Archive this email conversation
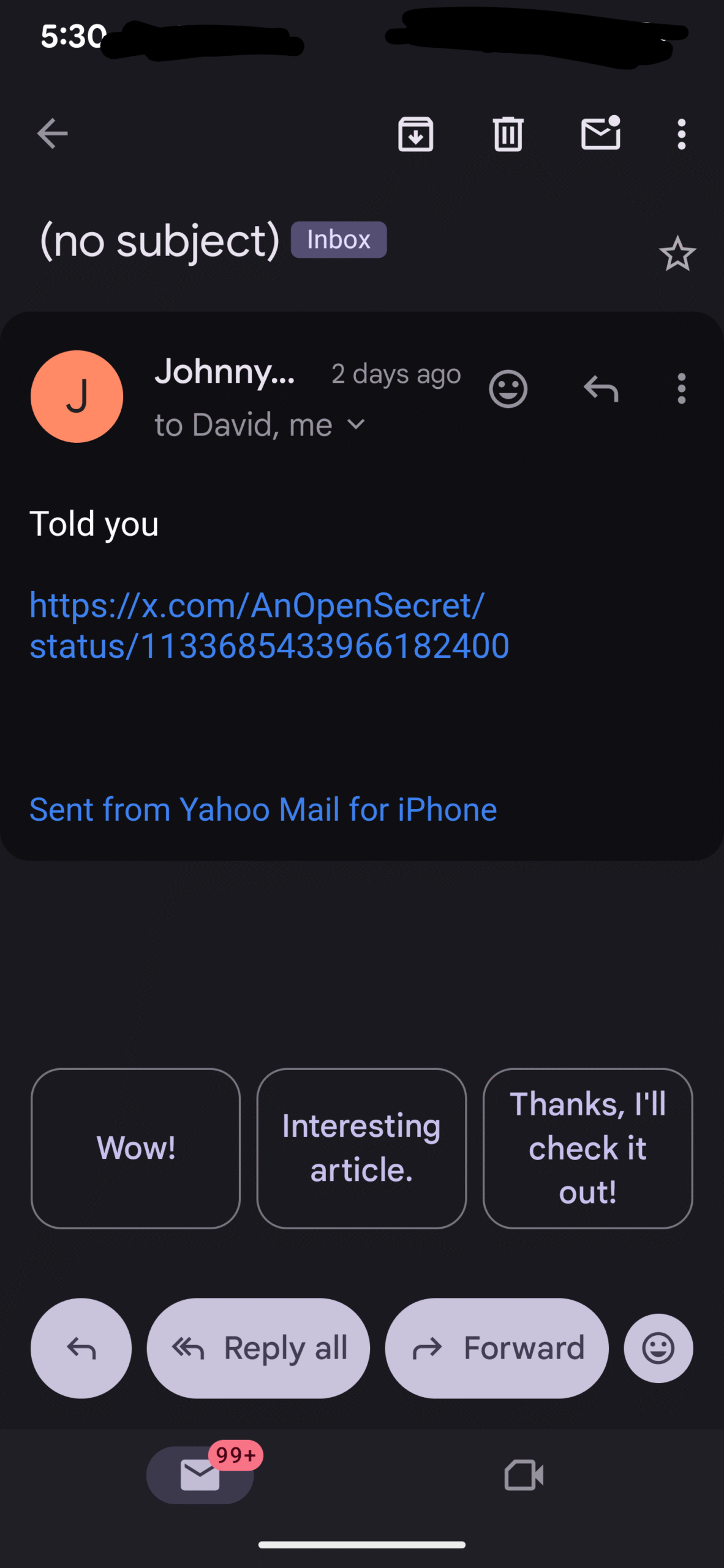Screen dimensions: 724x1568 [x=415, y=134]
